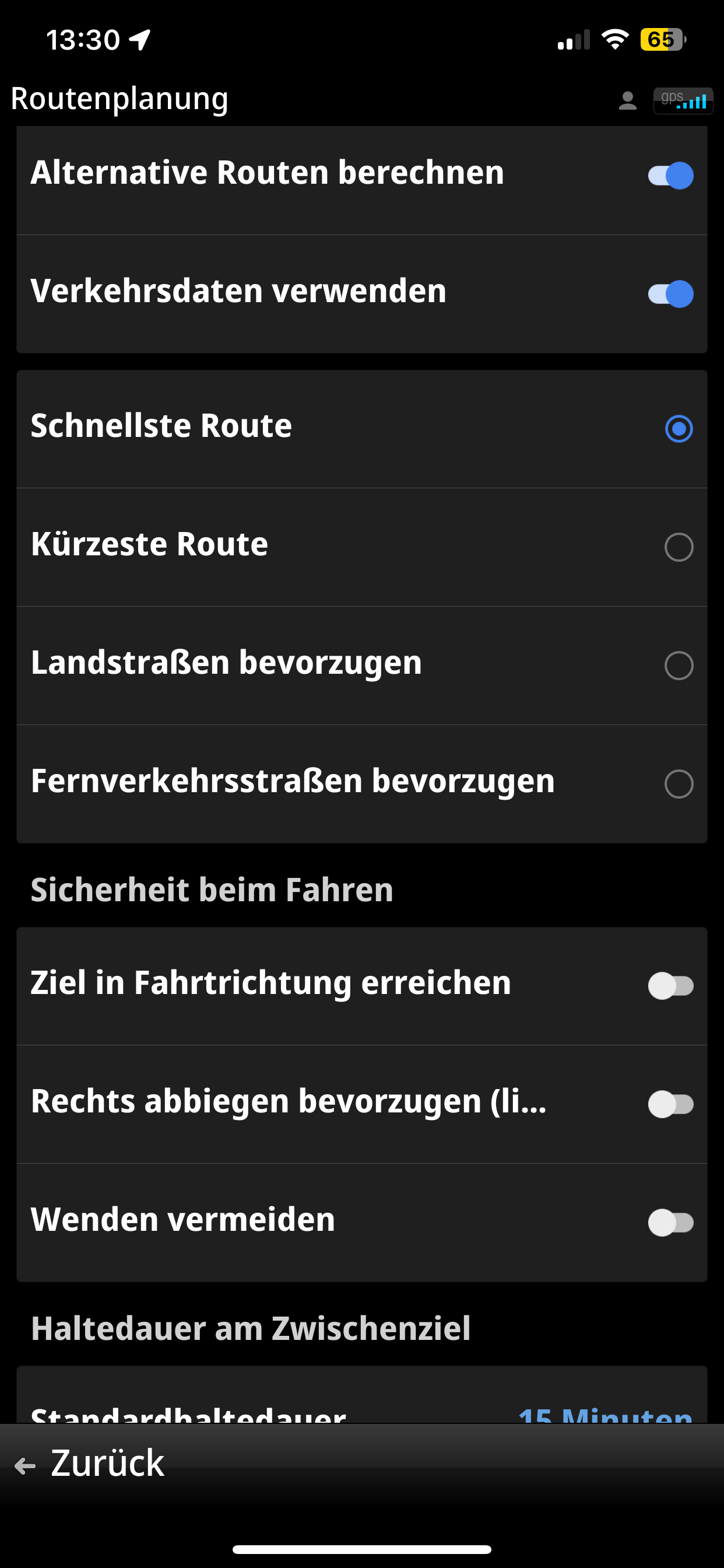Change Standardhaltedauer 15 Minuten setting
The image size is (724, 1568).
[361, 1395]
